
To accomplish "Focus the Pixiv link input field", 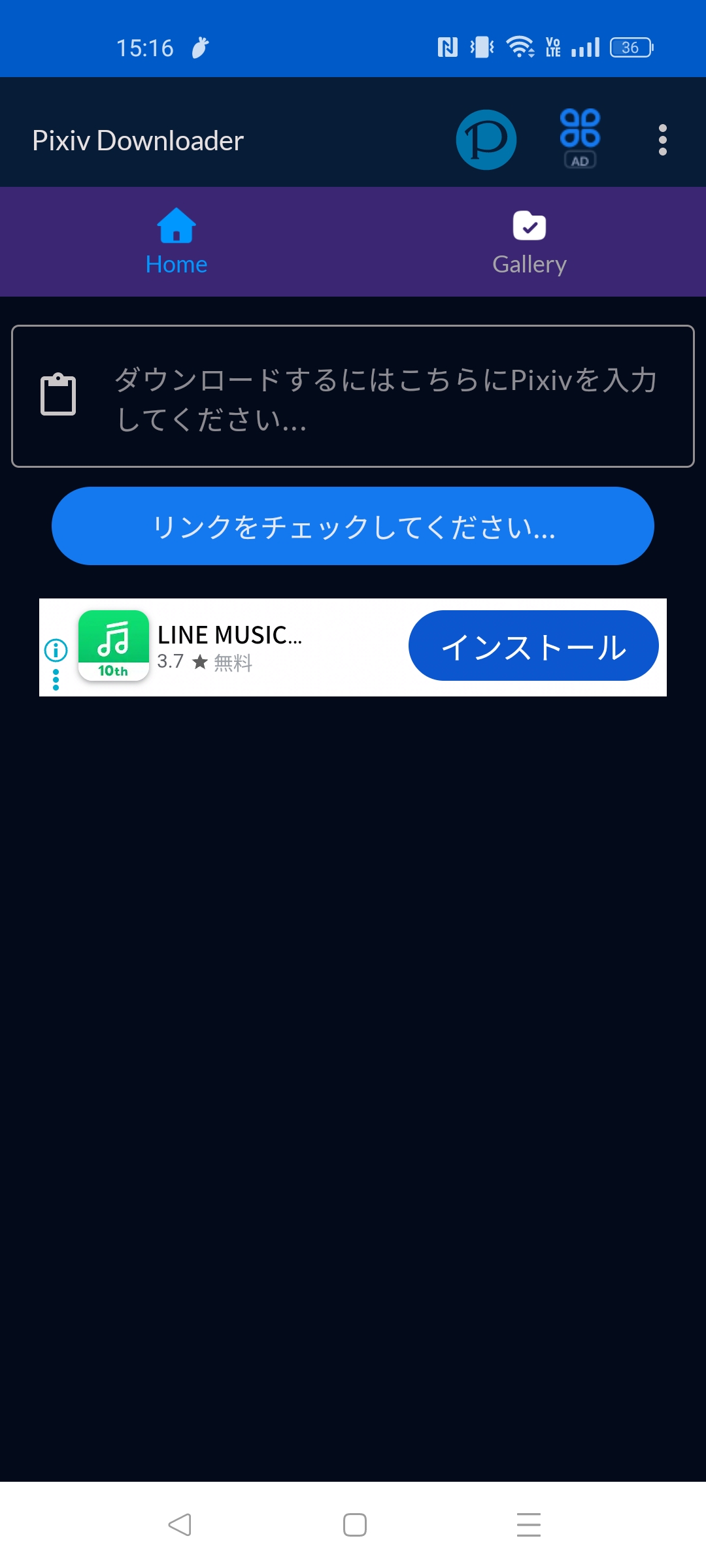I will coord(386,399).
